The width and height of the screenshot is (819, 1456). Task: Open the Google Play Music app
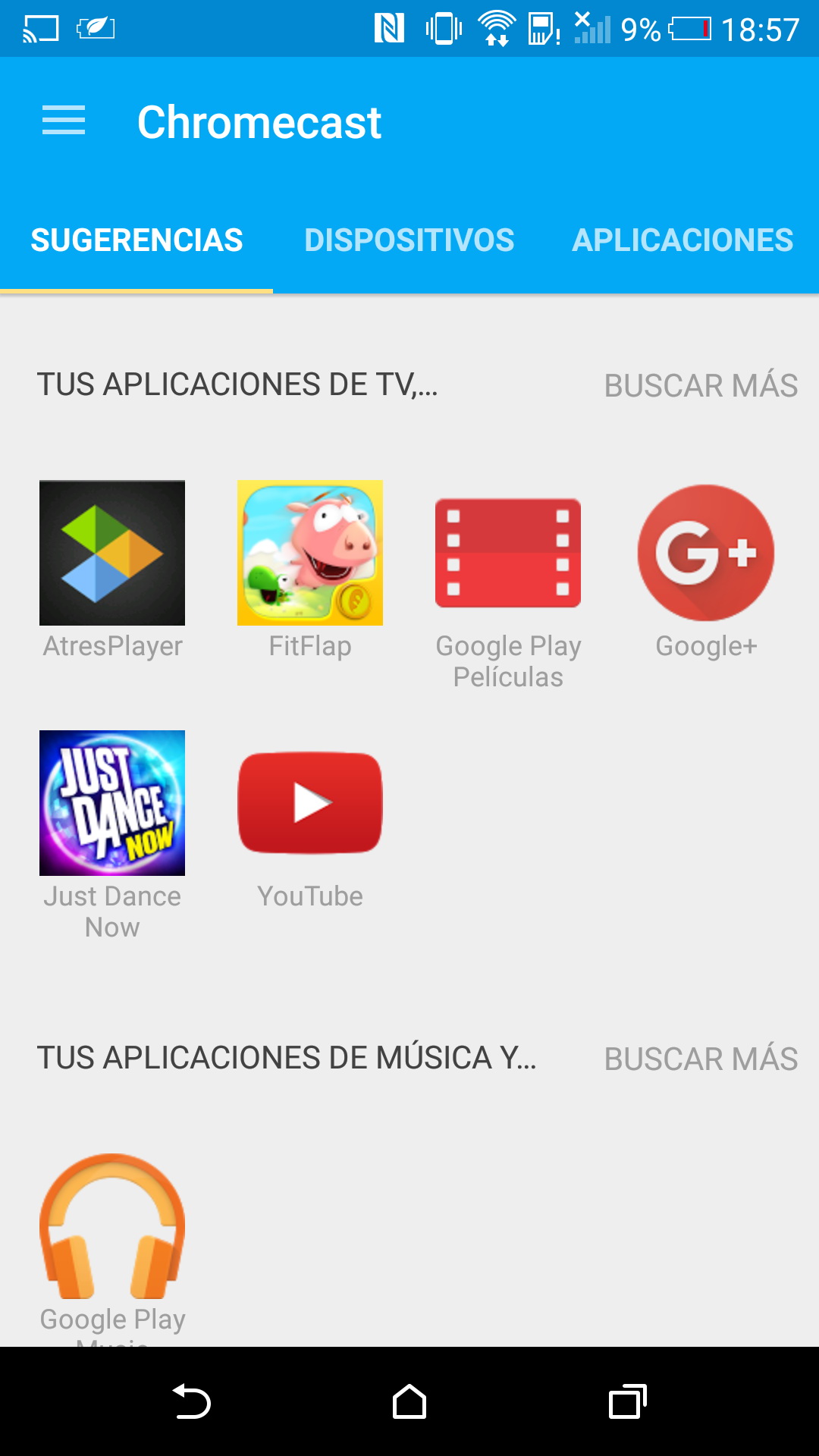pos(112,1226)
